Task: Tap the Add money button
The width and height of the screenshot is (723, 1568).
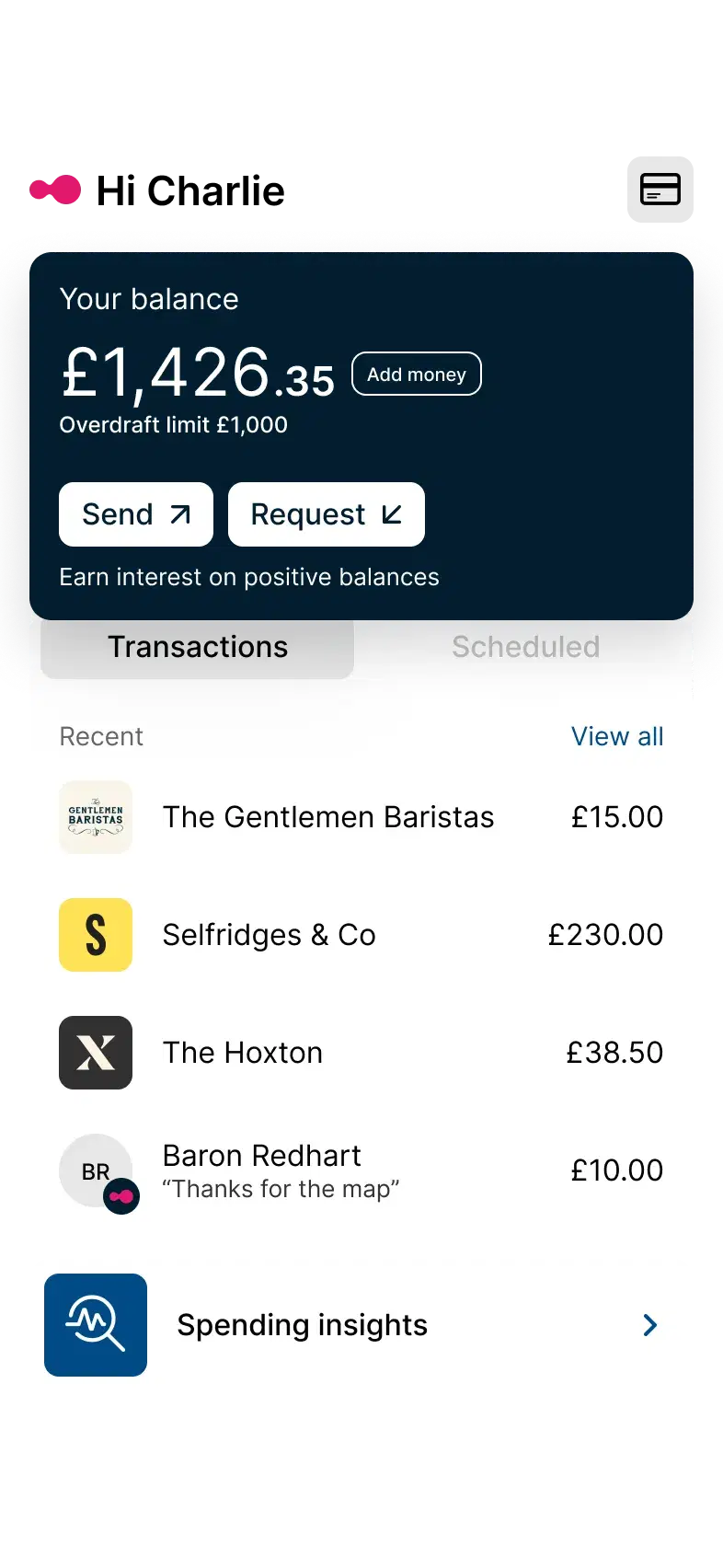Action: tap(417, 375)
